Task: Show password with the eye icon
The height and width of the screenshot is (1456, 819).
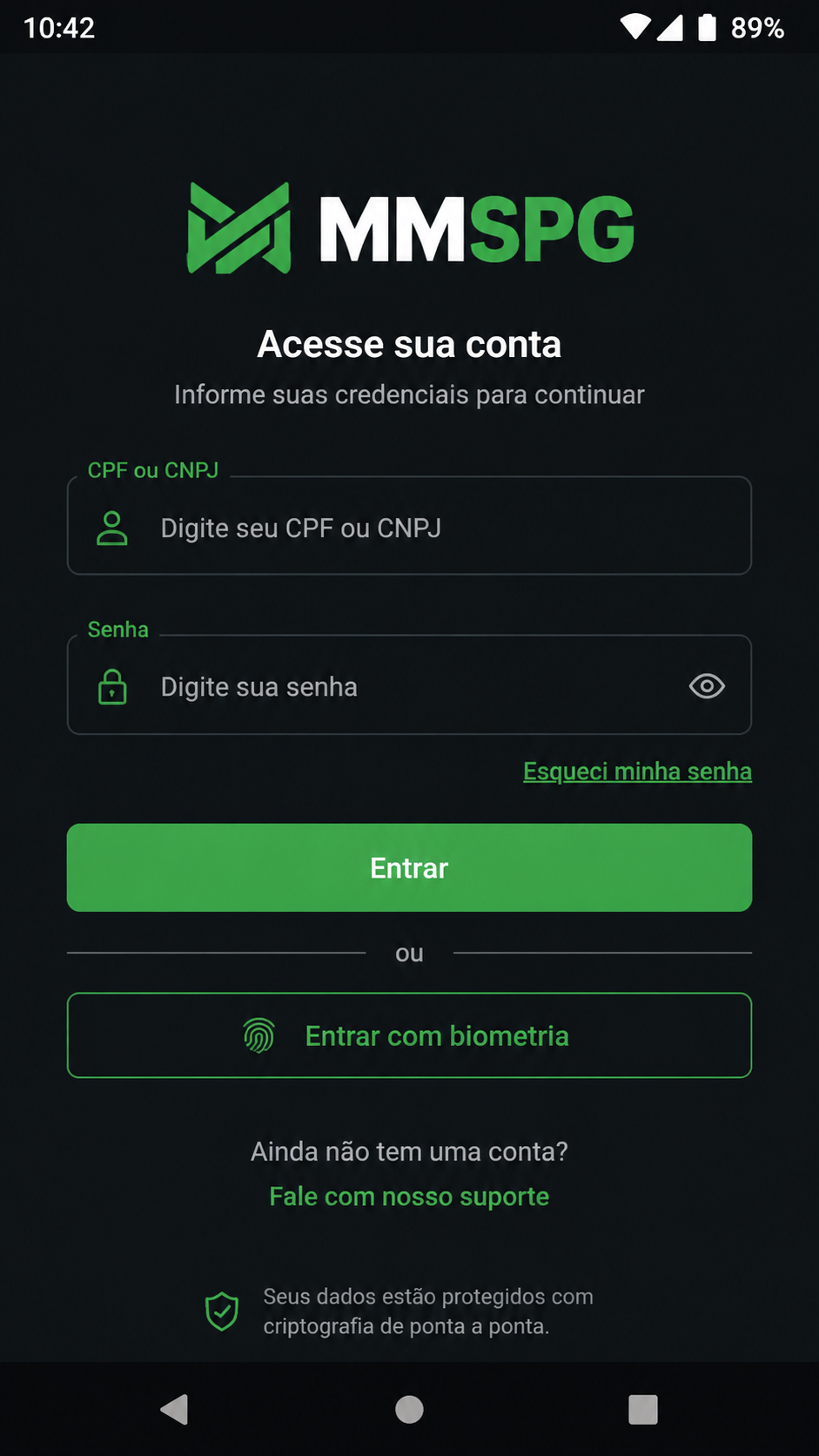Action: tap(707, 686)
